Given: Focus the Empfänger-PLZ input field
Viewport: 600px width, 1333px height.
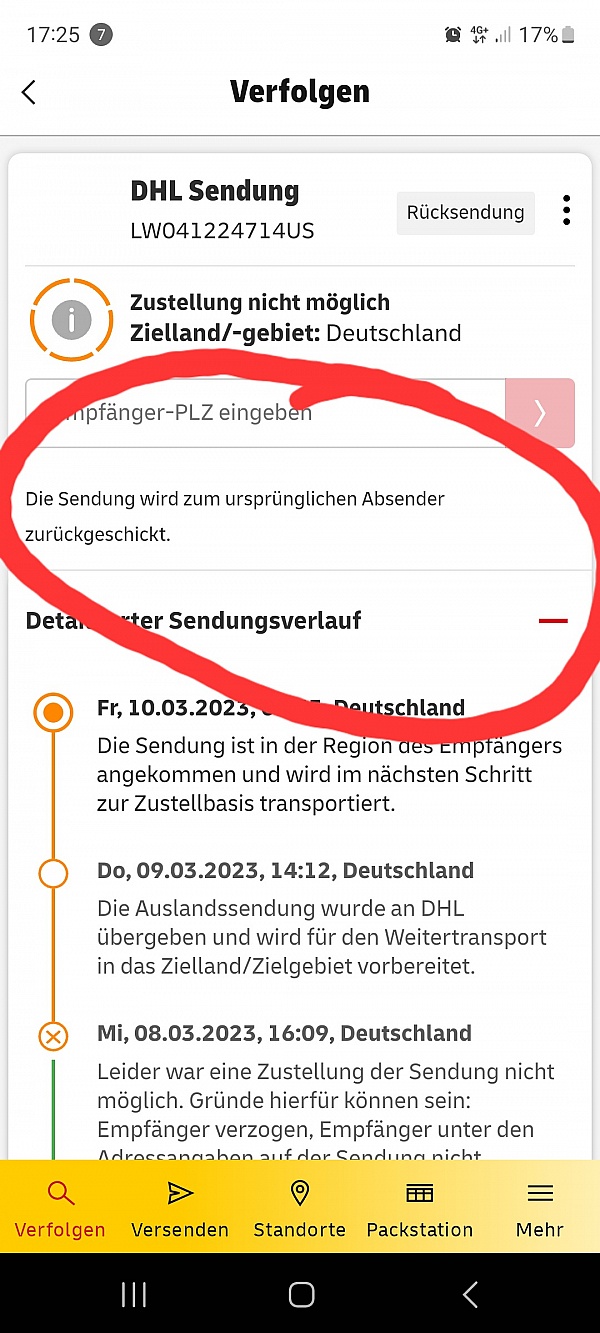Looking at the screenshot, I should tap(265, 412).
